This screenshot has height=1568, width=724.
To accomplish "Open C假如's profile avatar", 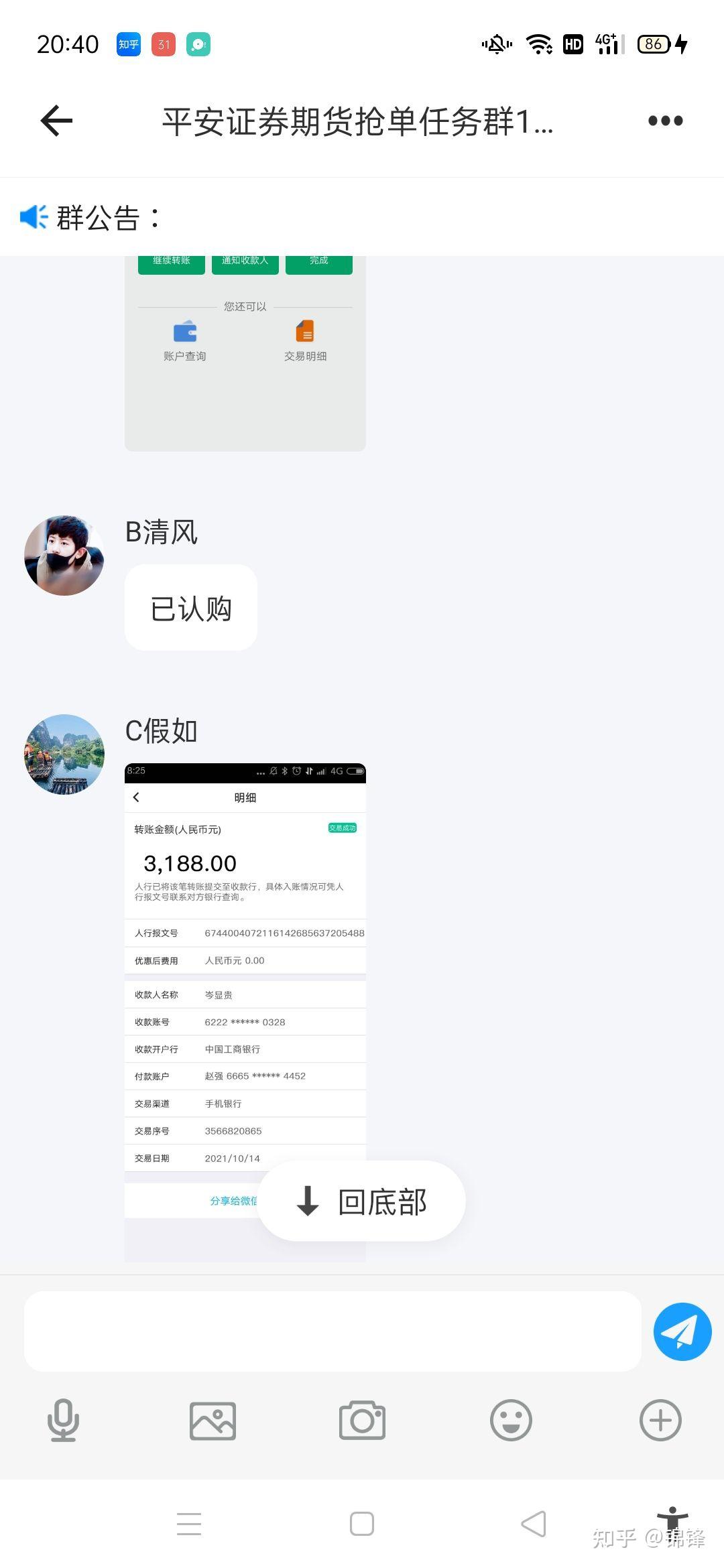I will (64, 755).
